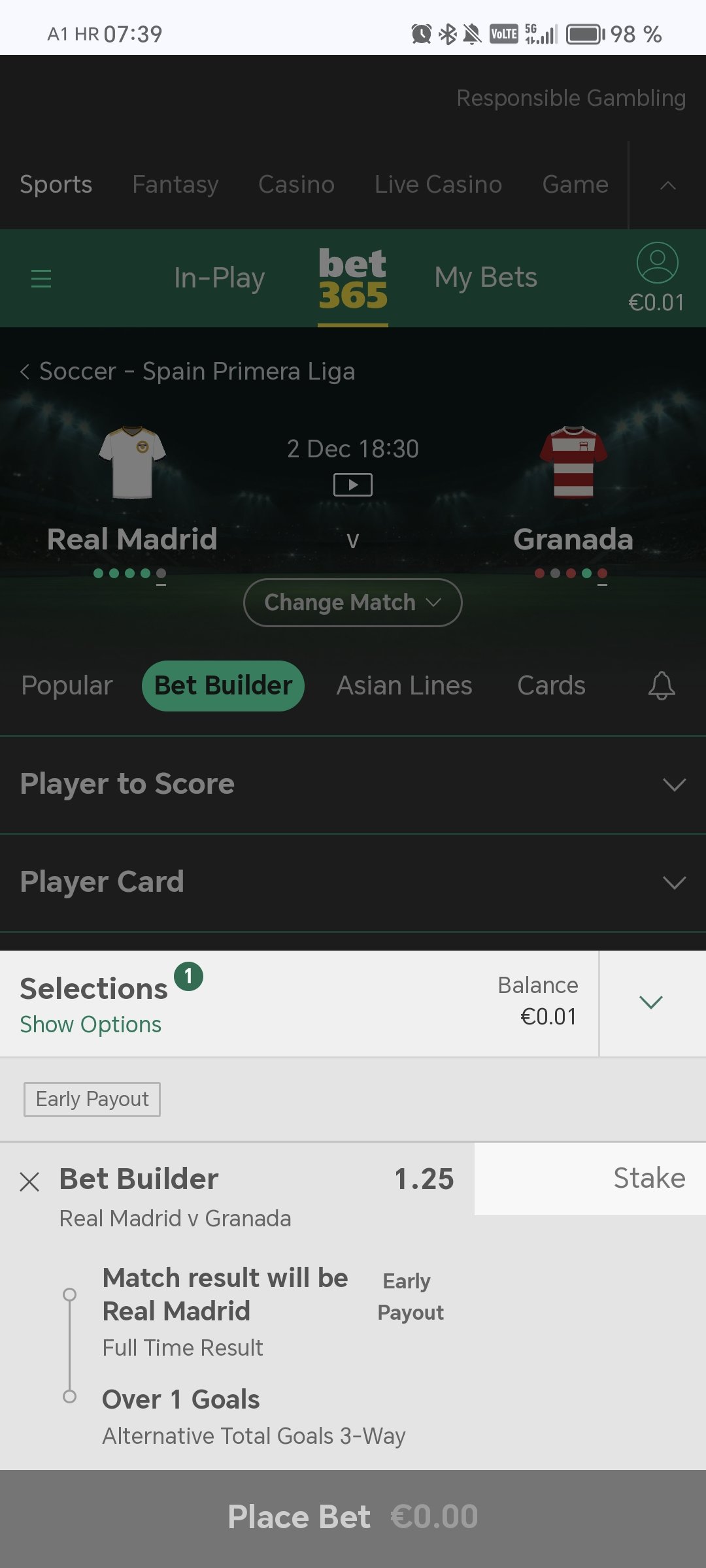
Task: Switch to the In-Play section
Action: point(219,278)
